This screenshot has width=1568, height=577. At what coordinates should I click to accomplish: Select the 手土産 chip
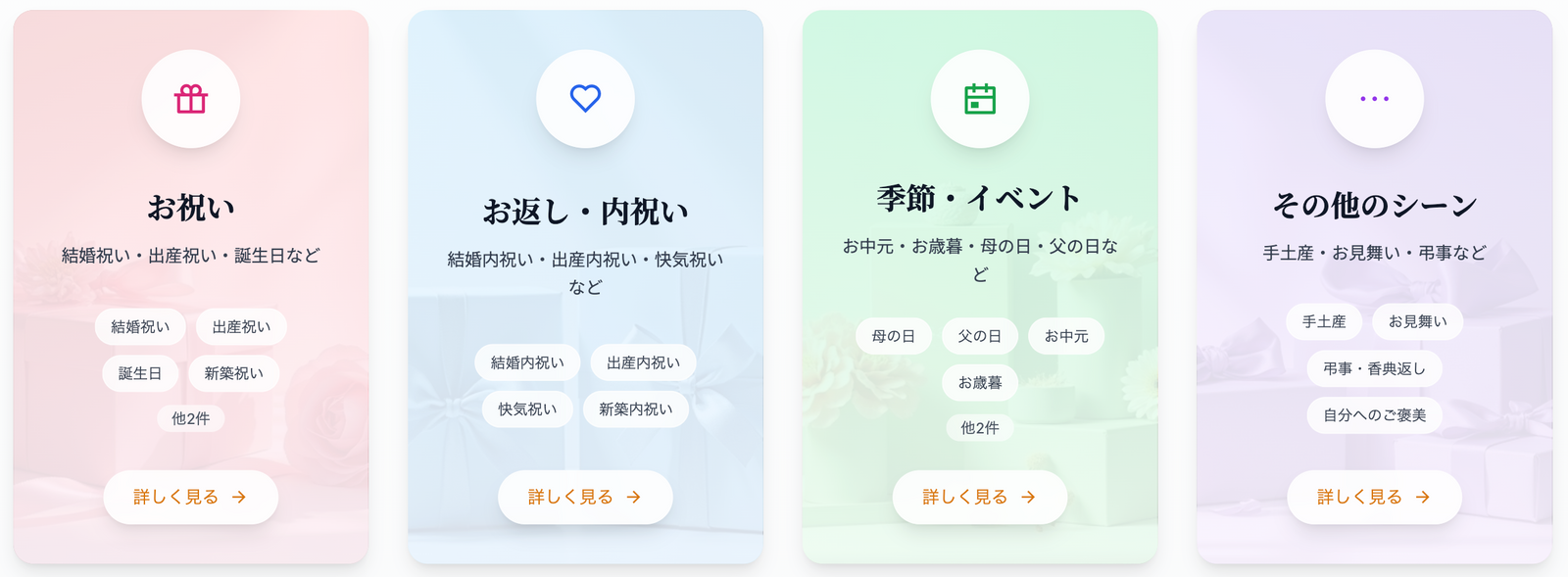point(1324,321)
